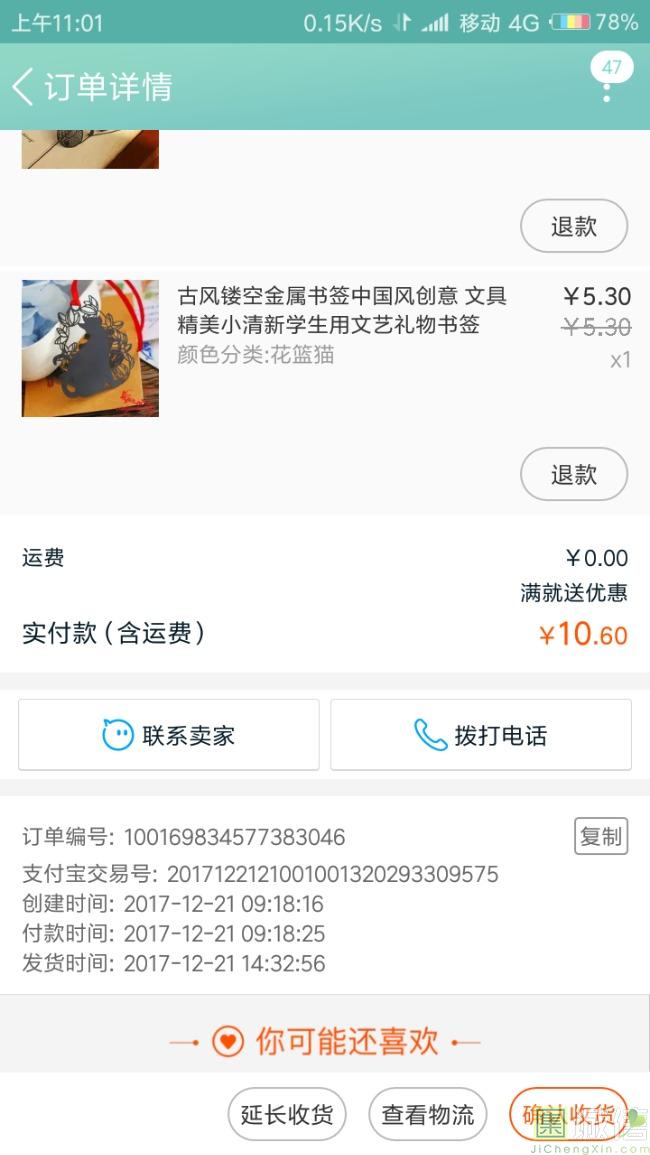650x1155 pixels.
Task: Request 退款 for the 花篮猫 bookmark item
Action: pos(573,474)
